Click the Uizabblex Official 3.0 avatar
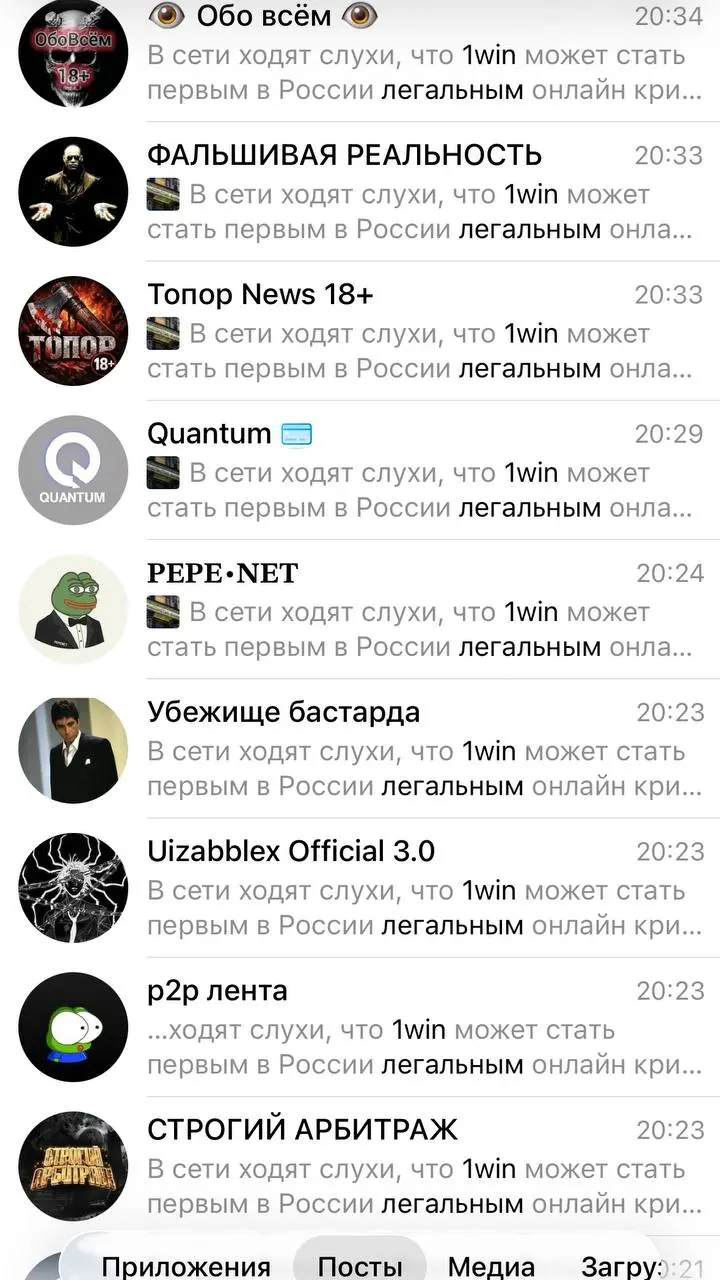Image resolution: width=720 pixels, height=1280 pixels. [x=72, y=886]
